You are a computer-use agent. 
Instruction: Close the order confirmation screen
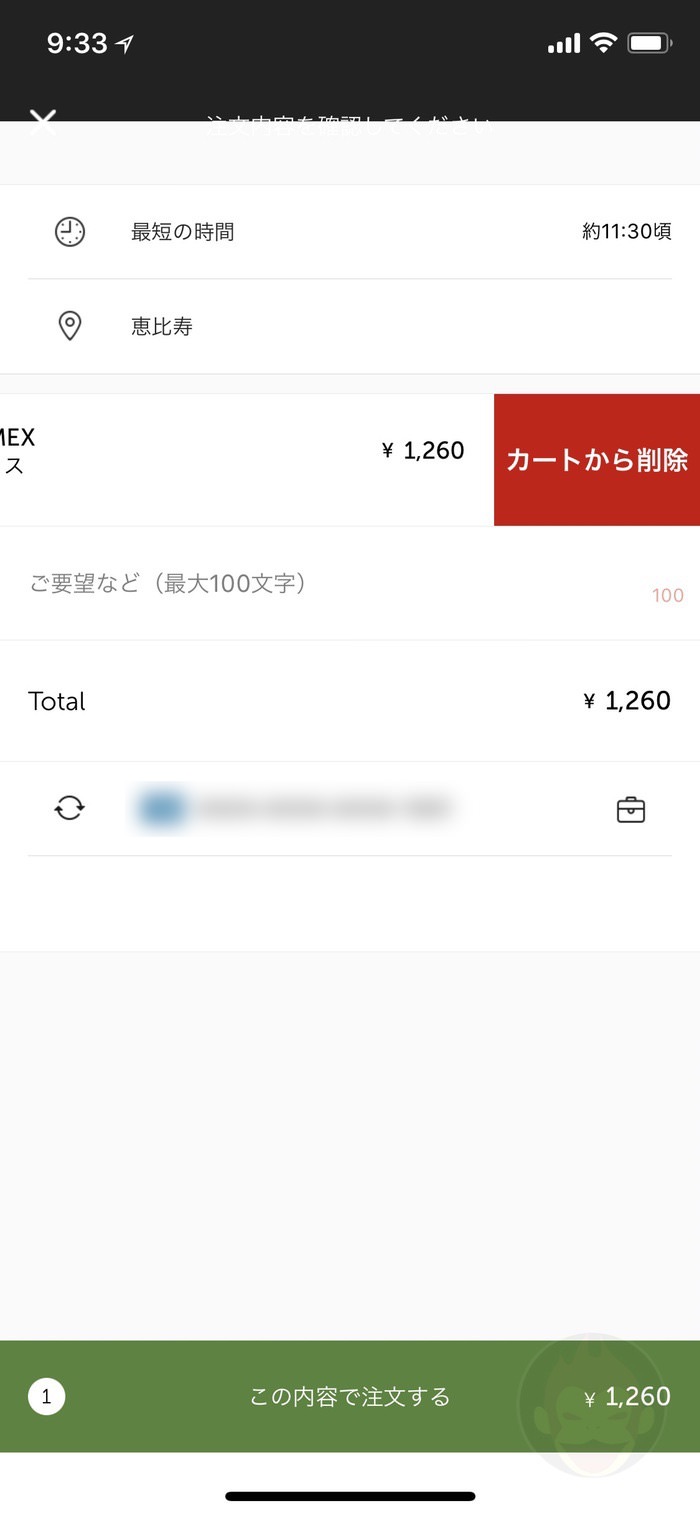(x=43, y=123)
